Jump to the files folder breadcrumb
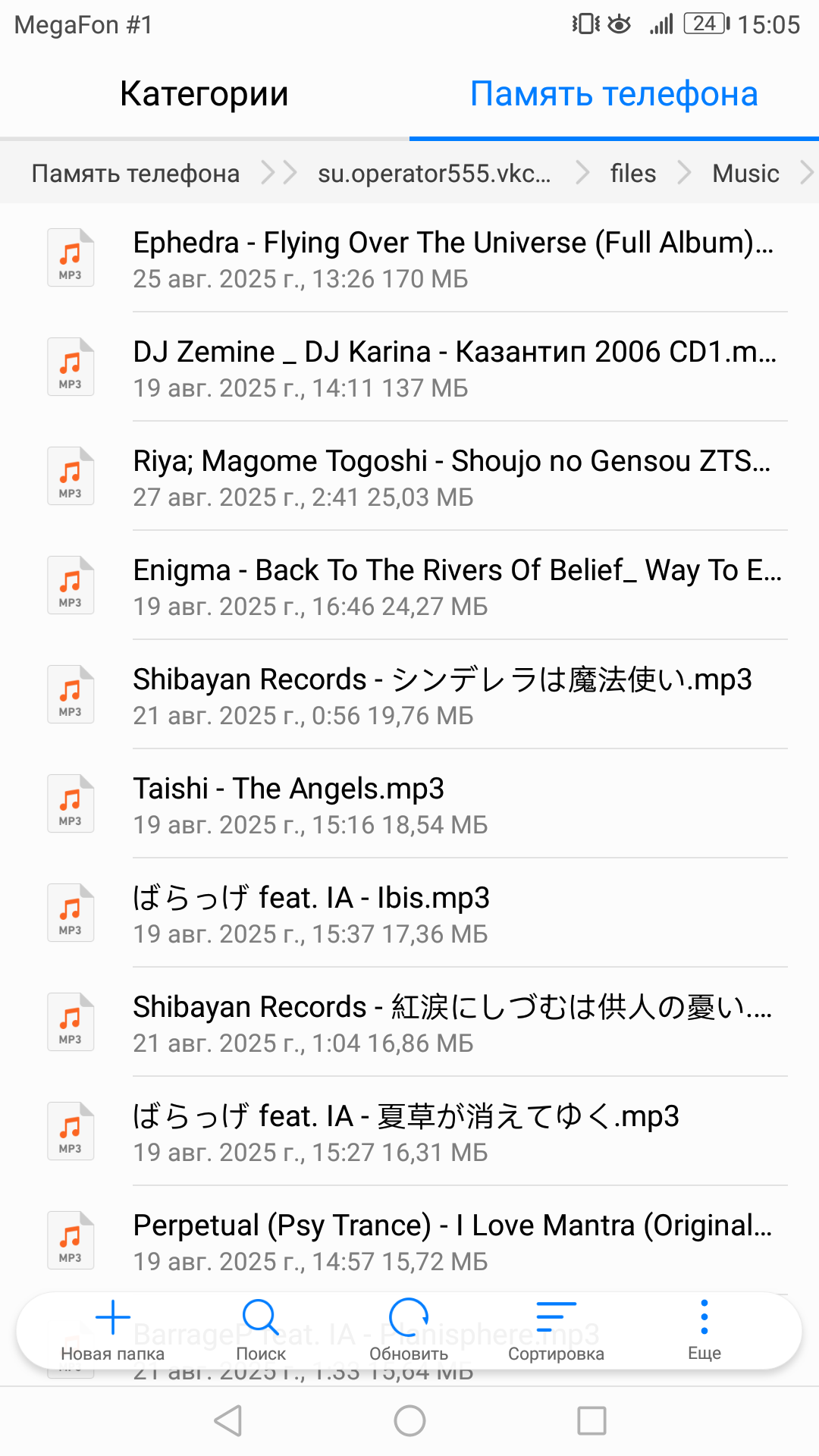 pos(632,174)
